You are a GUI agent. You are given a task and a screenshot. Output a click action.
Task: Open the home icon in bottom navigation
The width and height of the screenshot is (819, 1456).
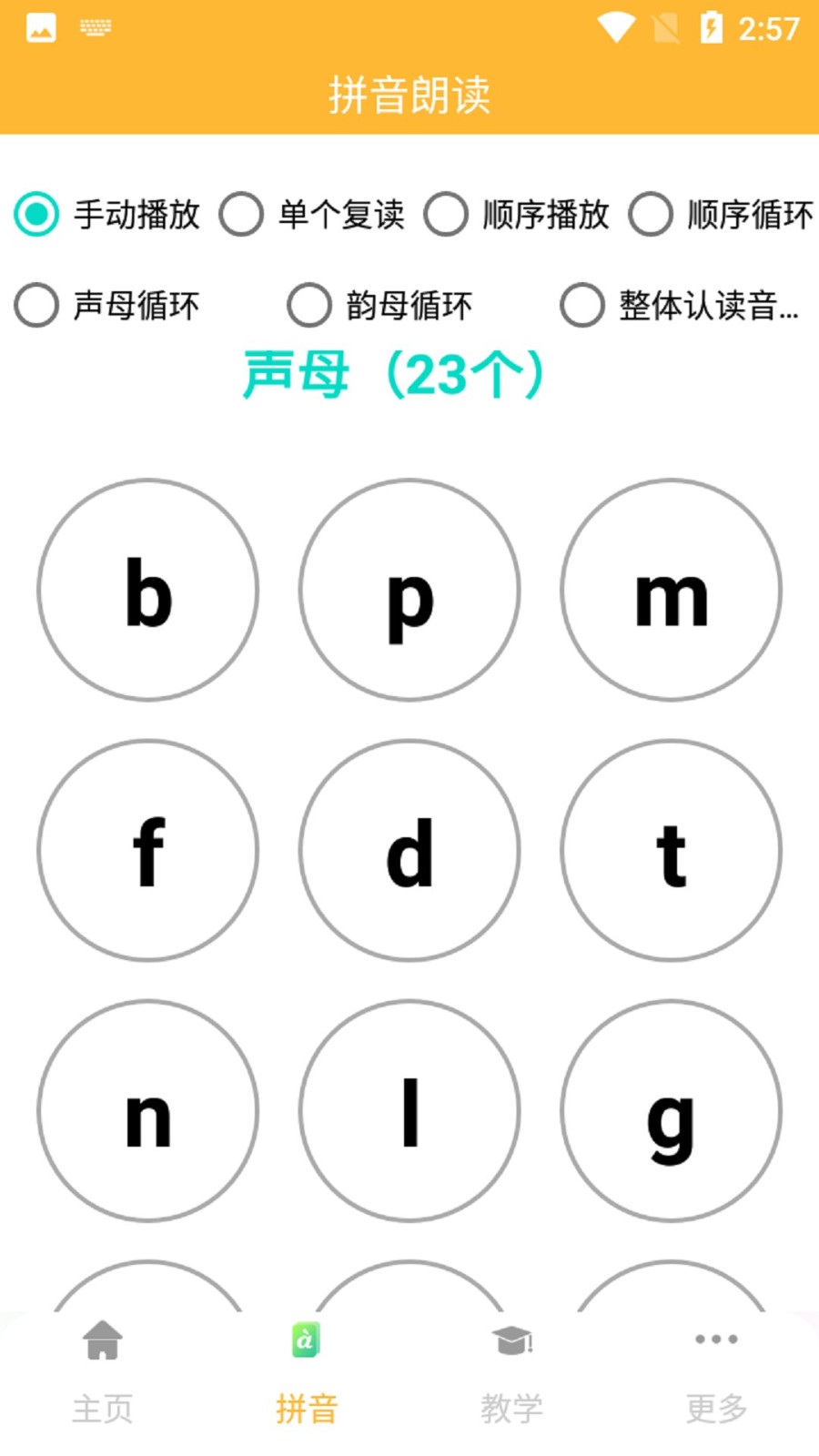102,1339
